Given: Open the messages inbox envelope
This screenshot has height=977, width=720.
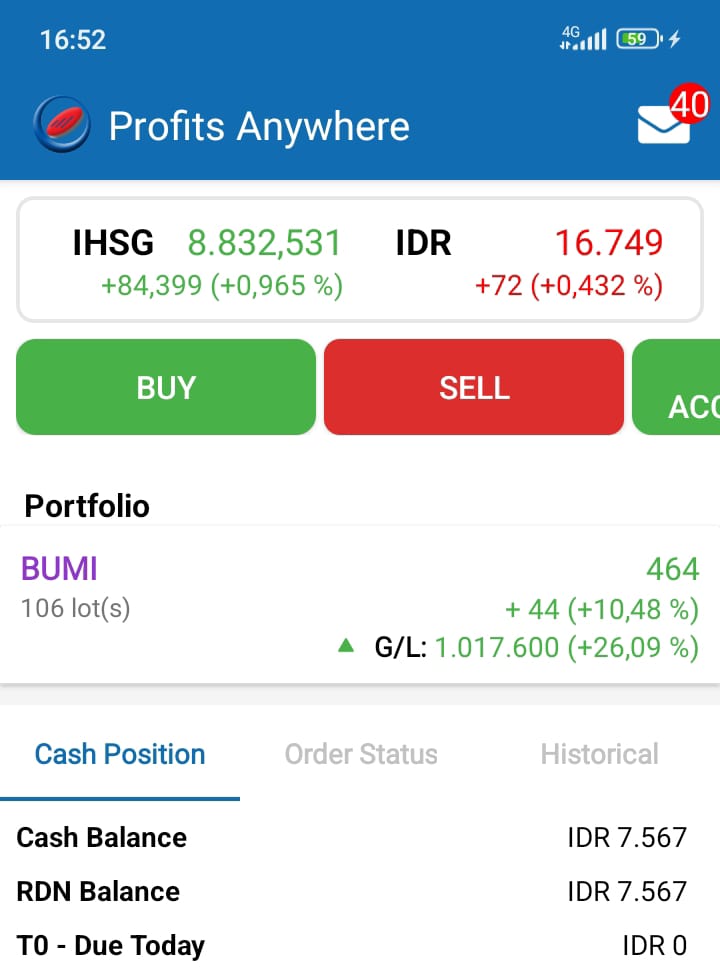Looking at the screenshot, I should [x=664, y=125].
